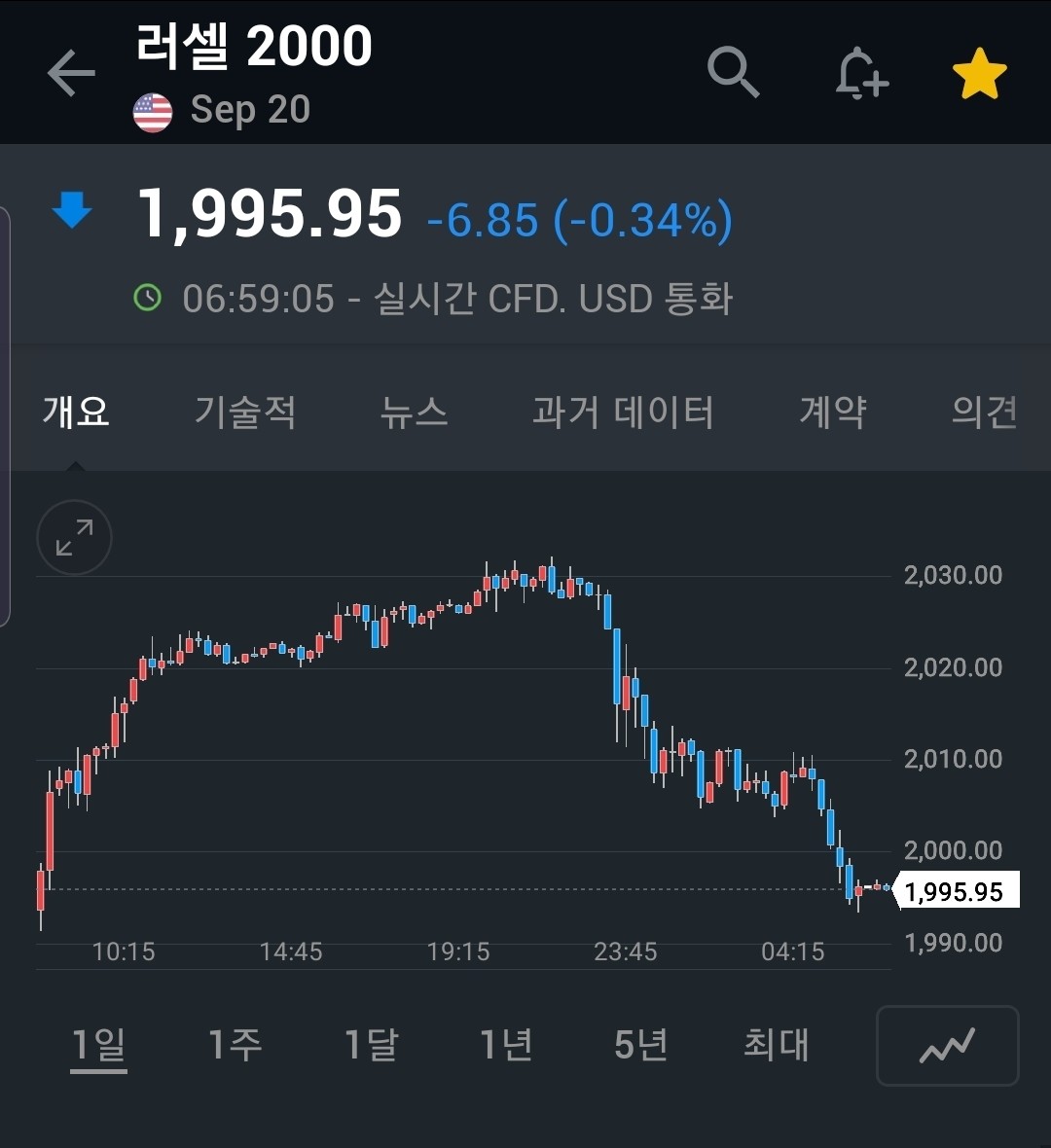1051x1148 pixels.
Task: Select the 1주 time range
Action: 234,1044
